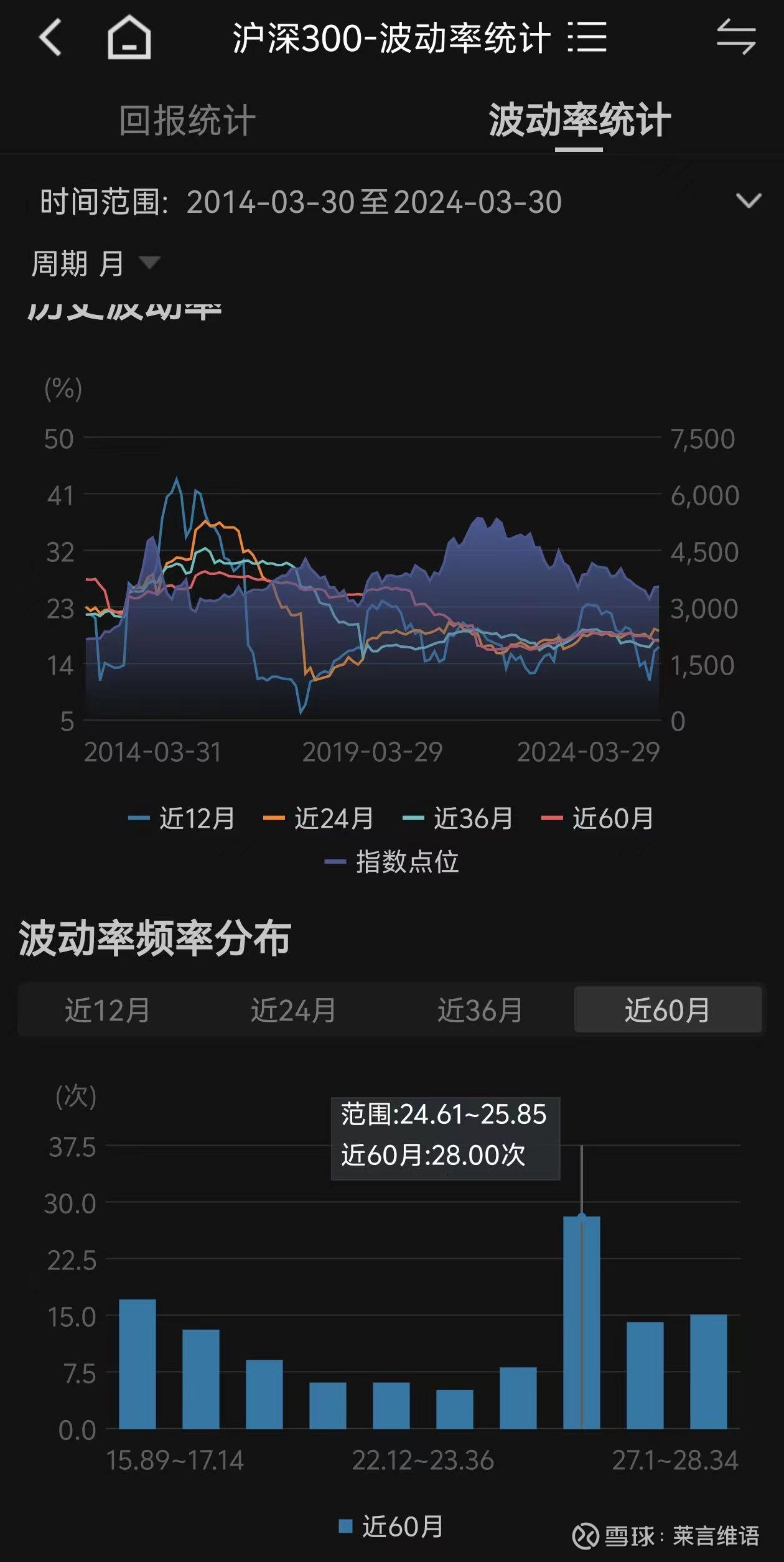Select 近36月 in frequency distribution tabs
The width and height of the screenshot is (784, 1562).
coord(480,1010)
